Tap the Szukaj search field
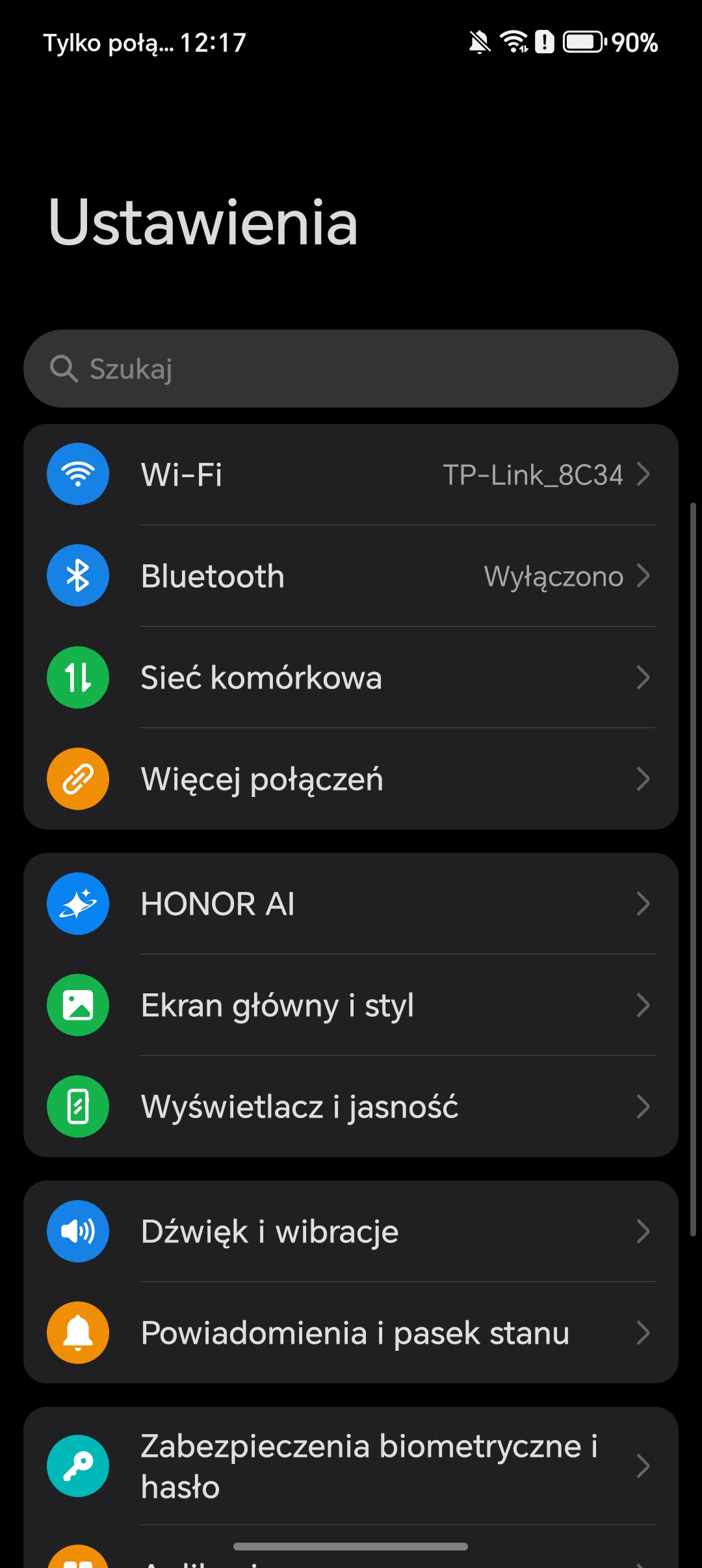 pyautogui.click(x=351, y=369)
